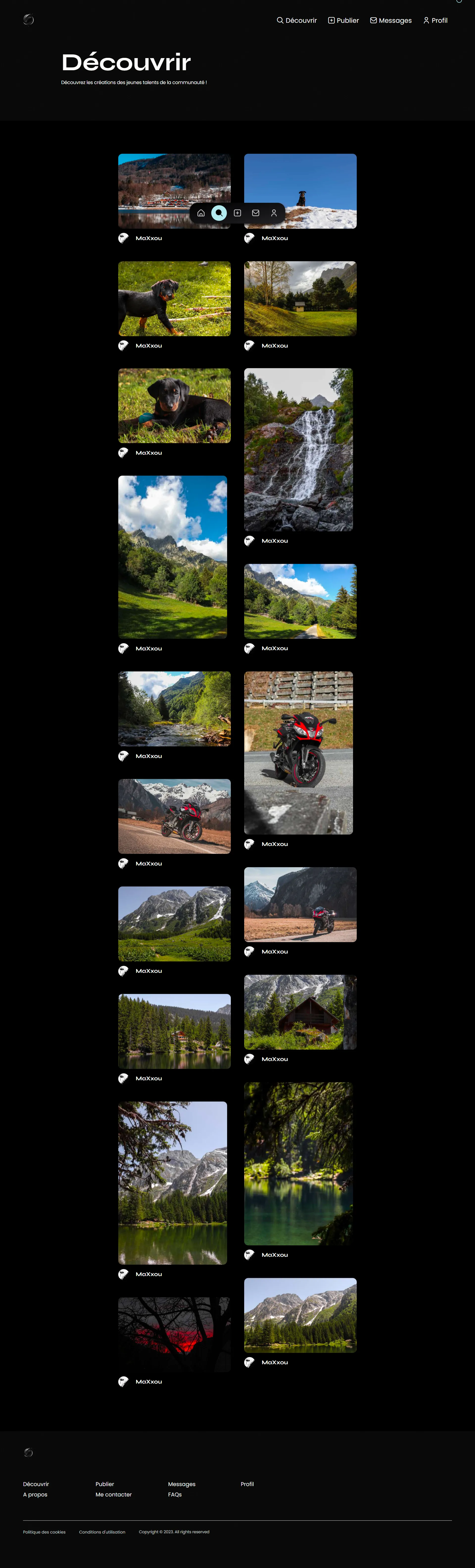
Task: Open A propos footer link
Action: click(35, 1494)
